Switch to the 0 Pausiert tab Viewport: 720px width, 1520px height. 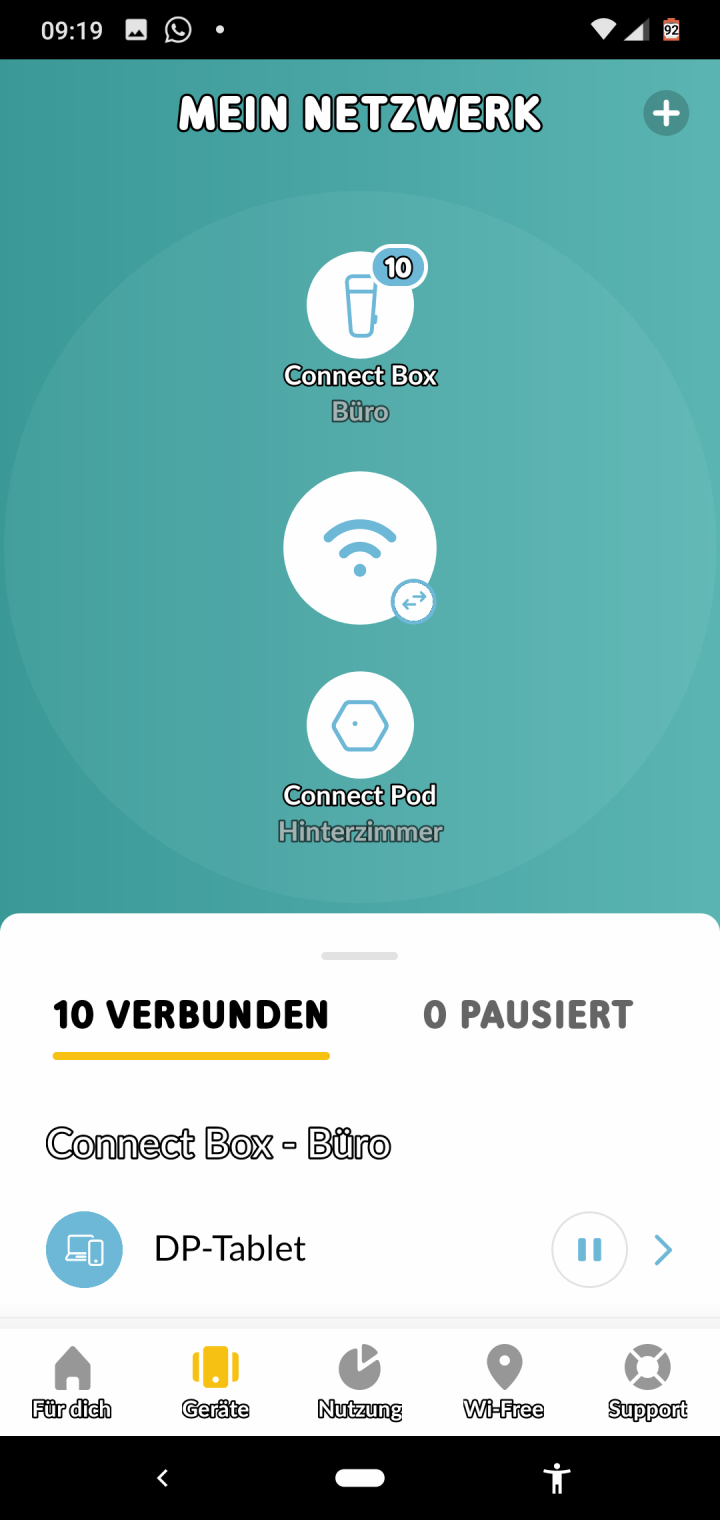528,1016
